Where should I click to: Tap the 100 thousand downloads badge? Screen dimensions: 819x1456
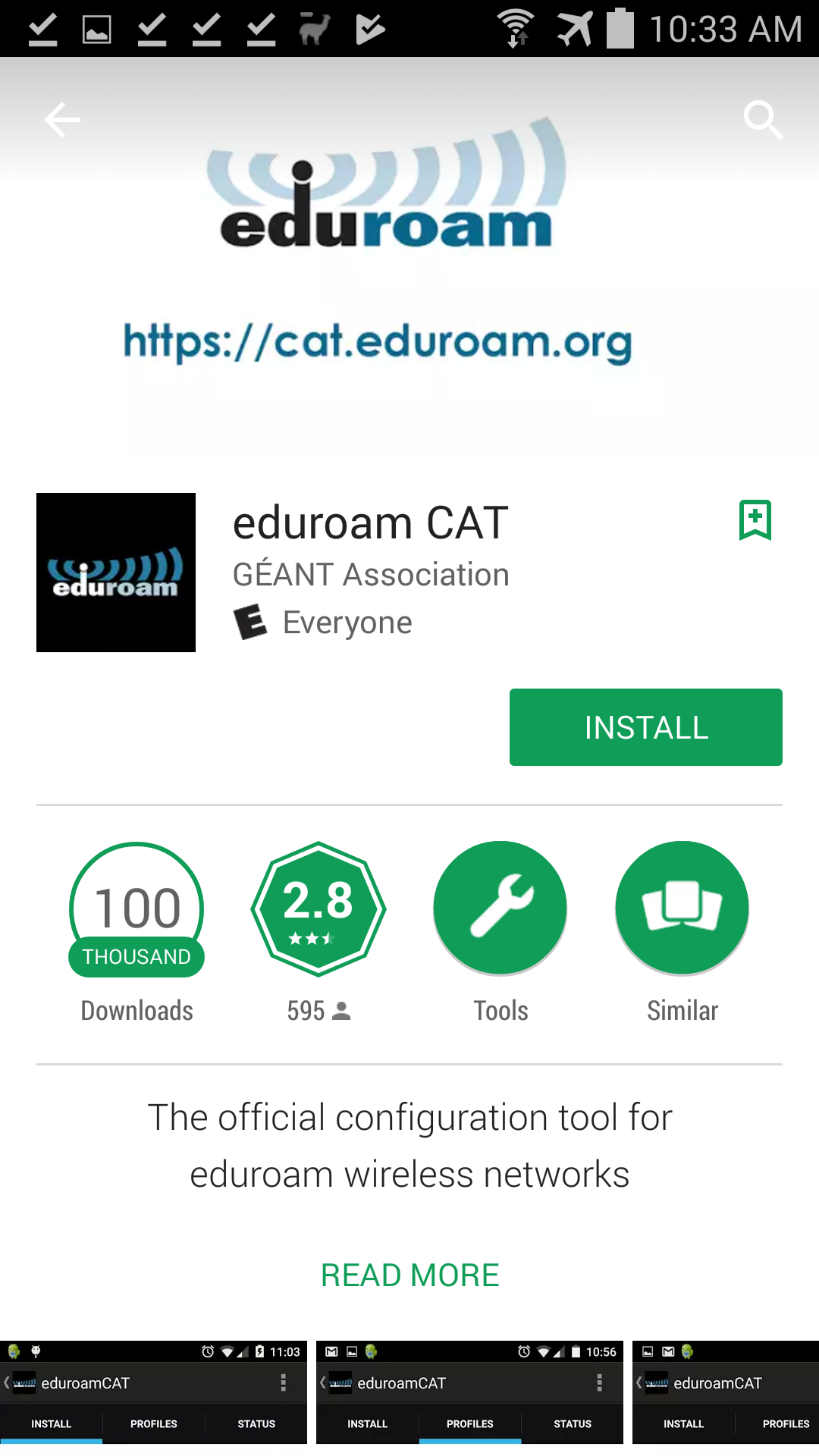[x=136, y=910]
